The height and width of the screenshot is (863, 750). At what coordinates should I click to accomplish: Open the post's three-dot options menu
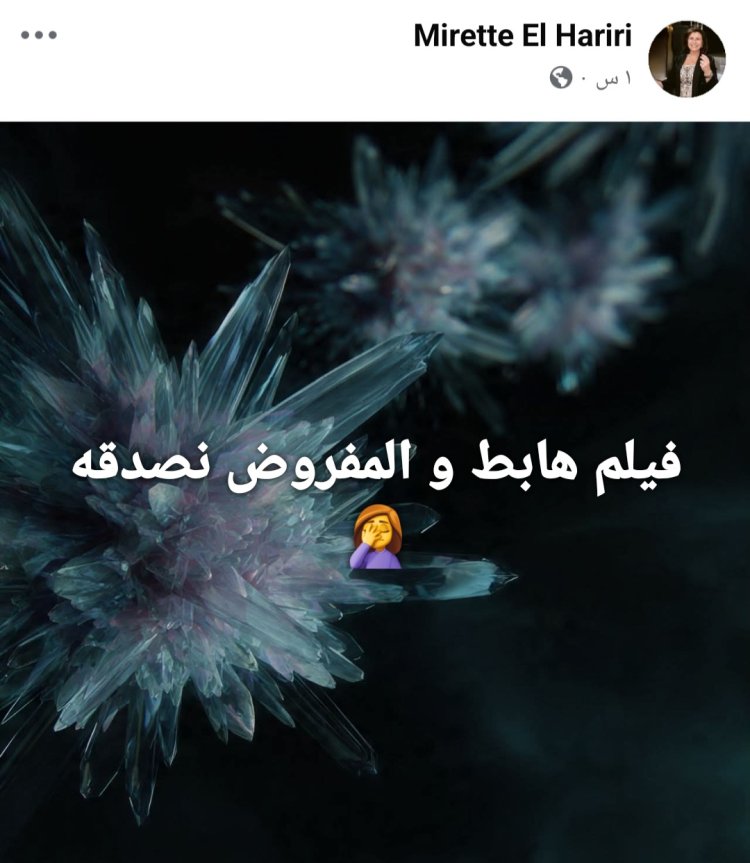[39, 35]
